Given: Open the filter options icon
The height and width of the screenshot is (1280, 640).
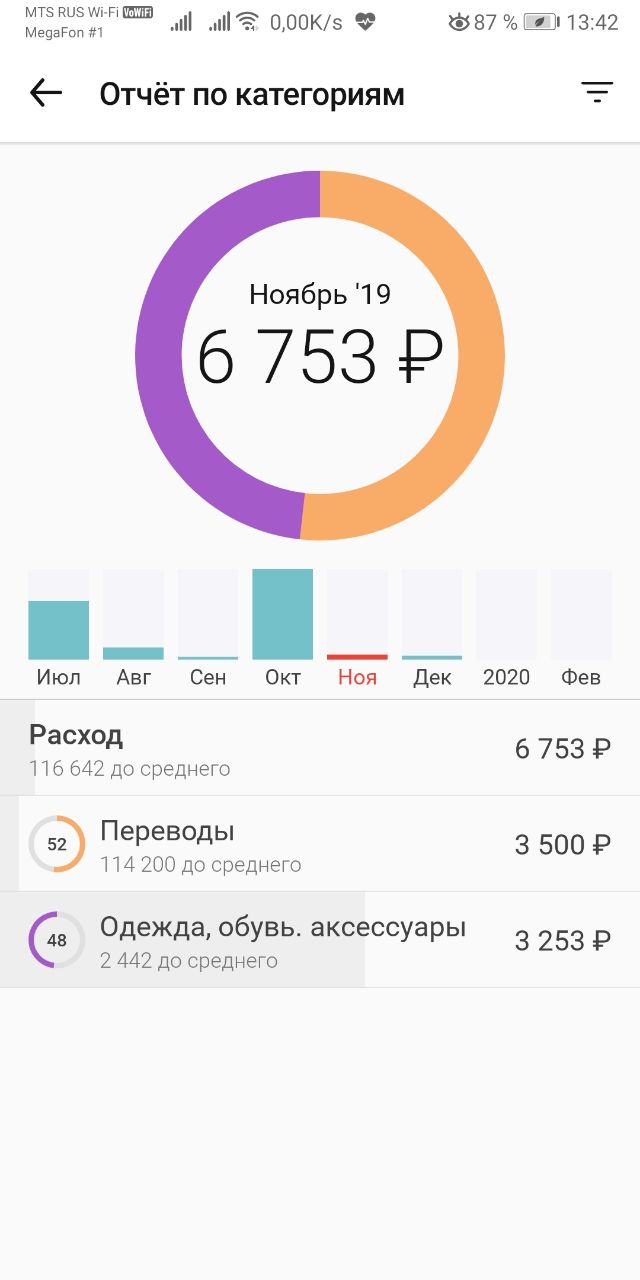Looking at the screenshot, I should point(597,93).
